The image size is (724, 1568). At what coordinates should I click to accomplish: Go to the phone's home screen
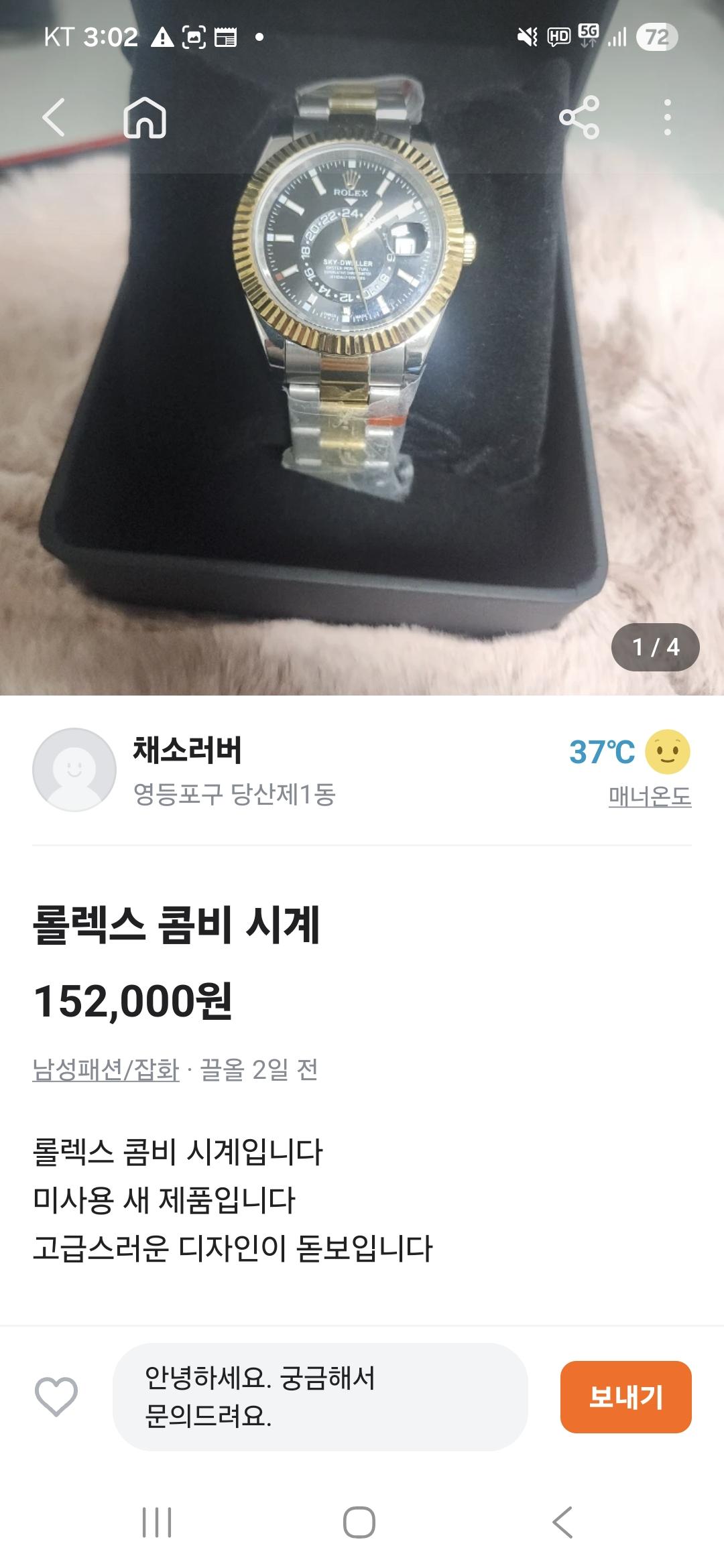tap(359, 1522)
